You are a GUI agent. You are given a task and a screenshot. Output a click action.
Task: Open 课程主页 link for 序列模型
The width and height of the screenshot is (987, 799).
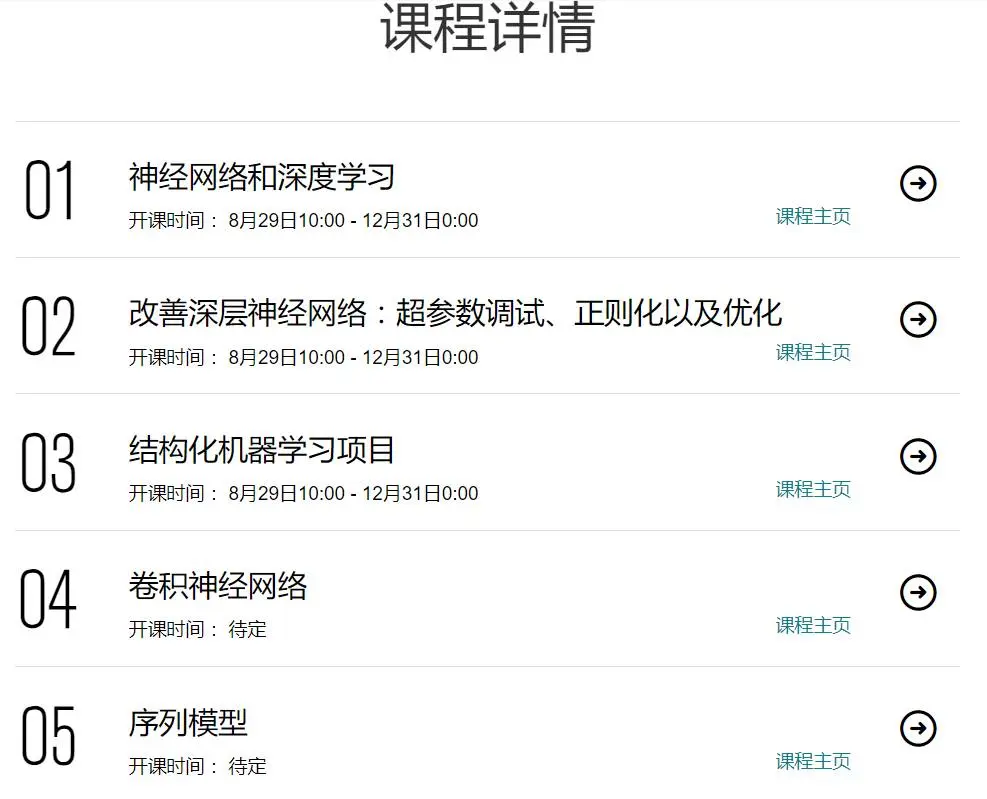pos(813,762)
